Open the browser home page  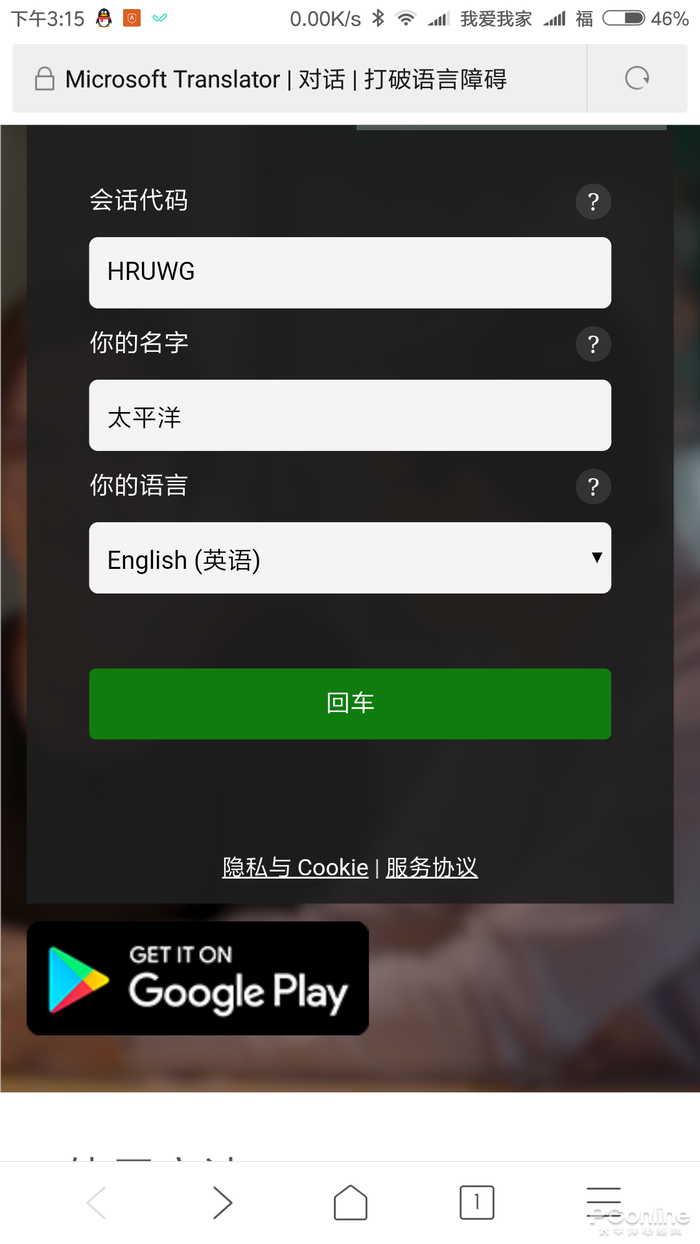point(350,1203)
